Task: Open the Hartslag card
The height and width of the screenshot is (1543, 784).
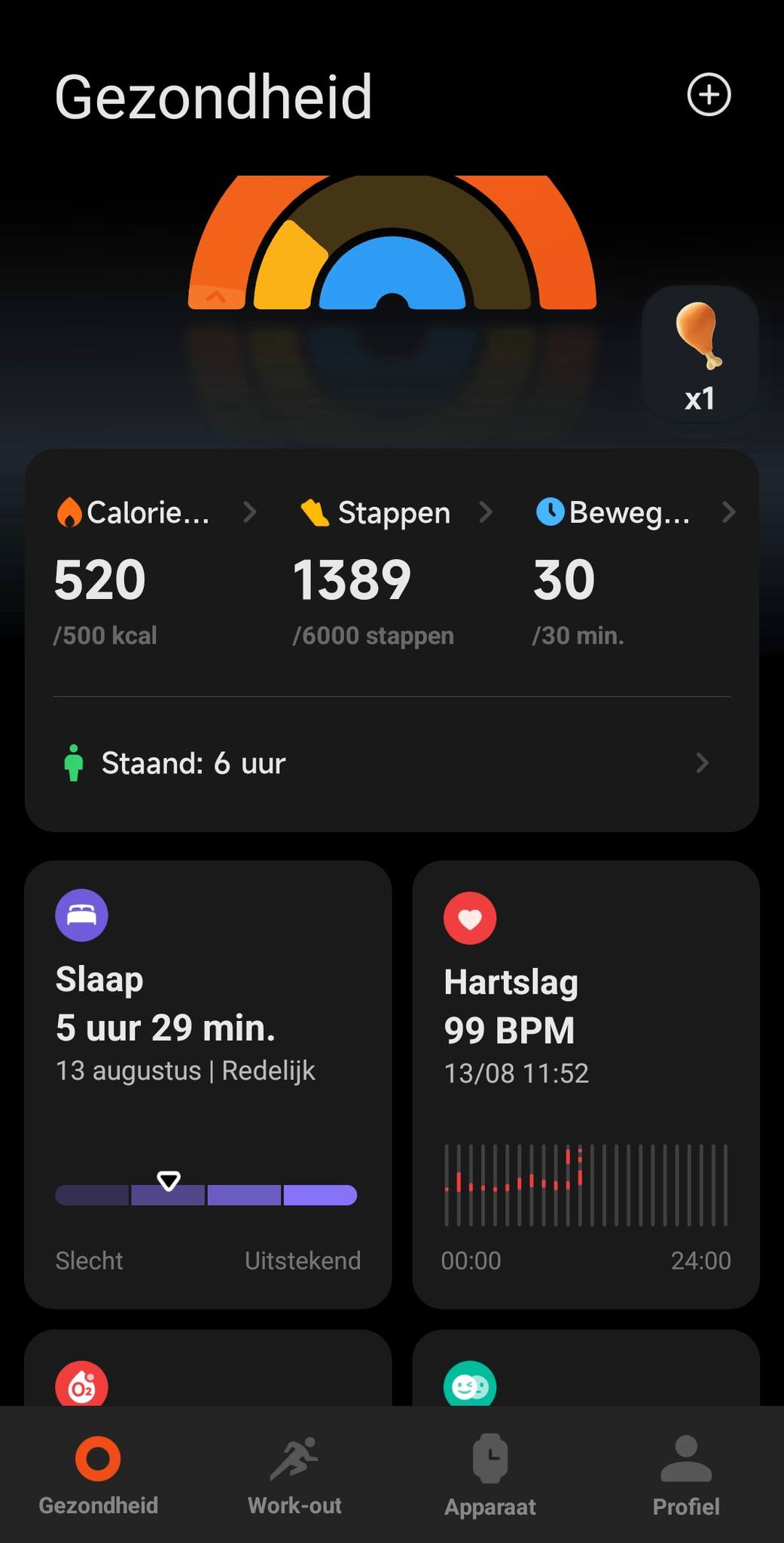Action: [586, 1084]
